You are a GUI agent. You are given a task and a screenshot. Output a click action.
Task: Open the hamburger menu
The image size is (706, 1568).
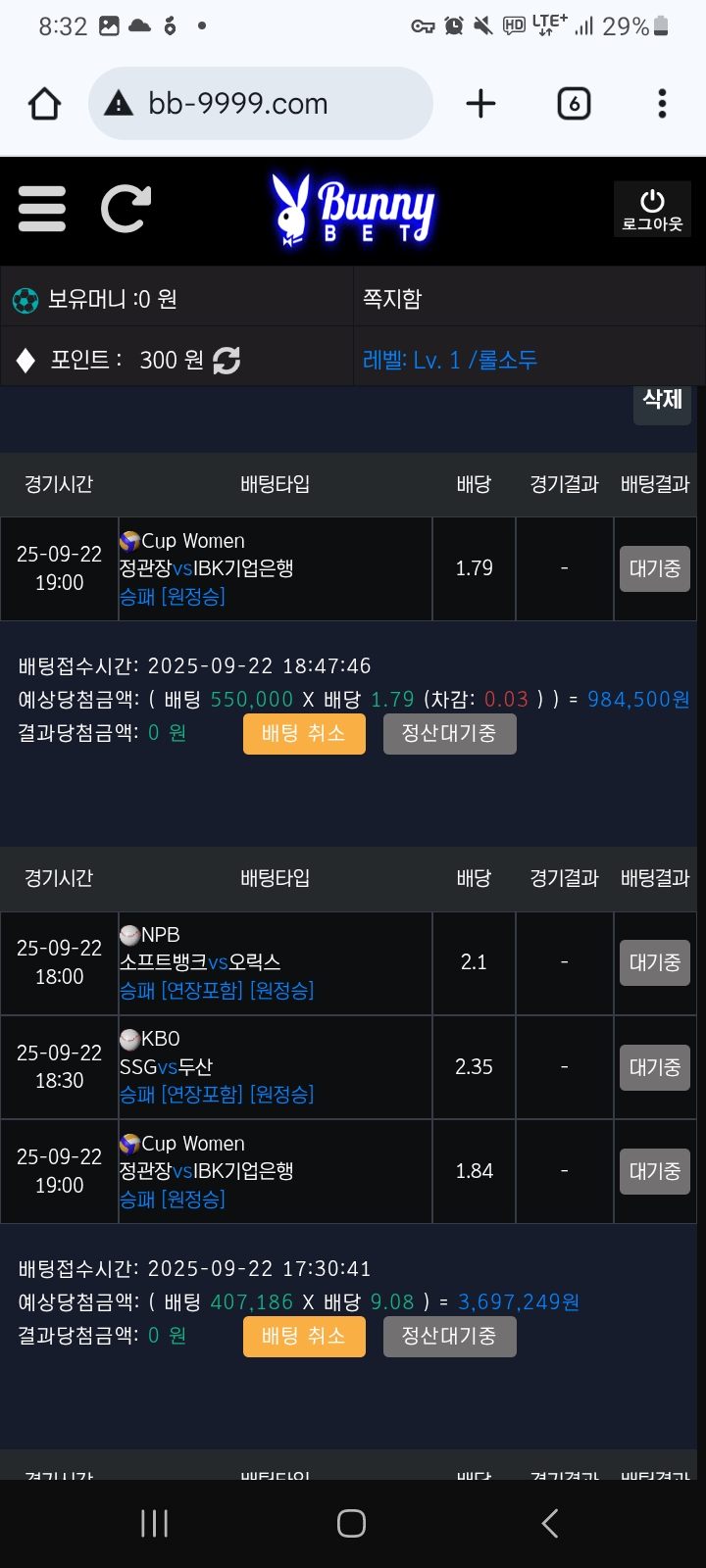coord(42,209)
